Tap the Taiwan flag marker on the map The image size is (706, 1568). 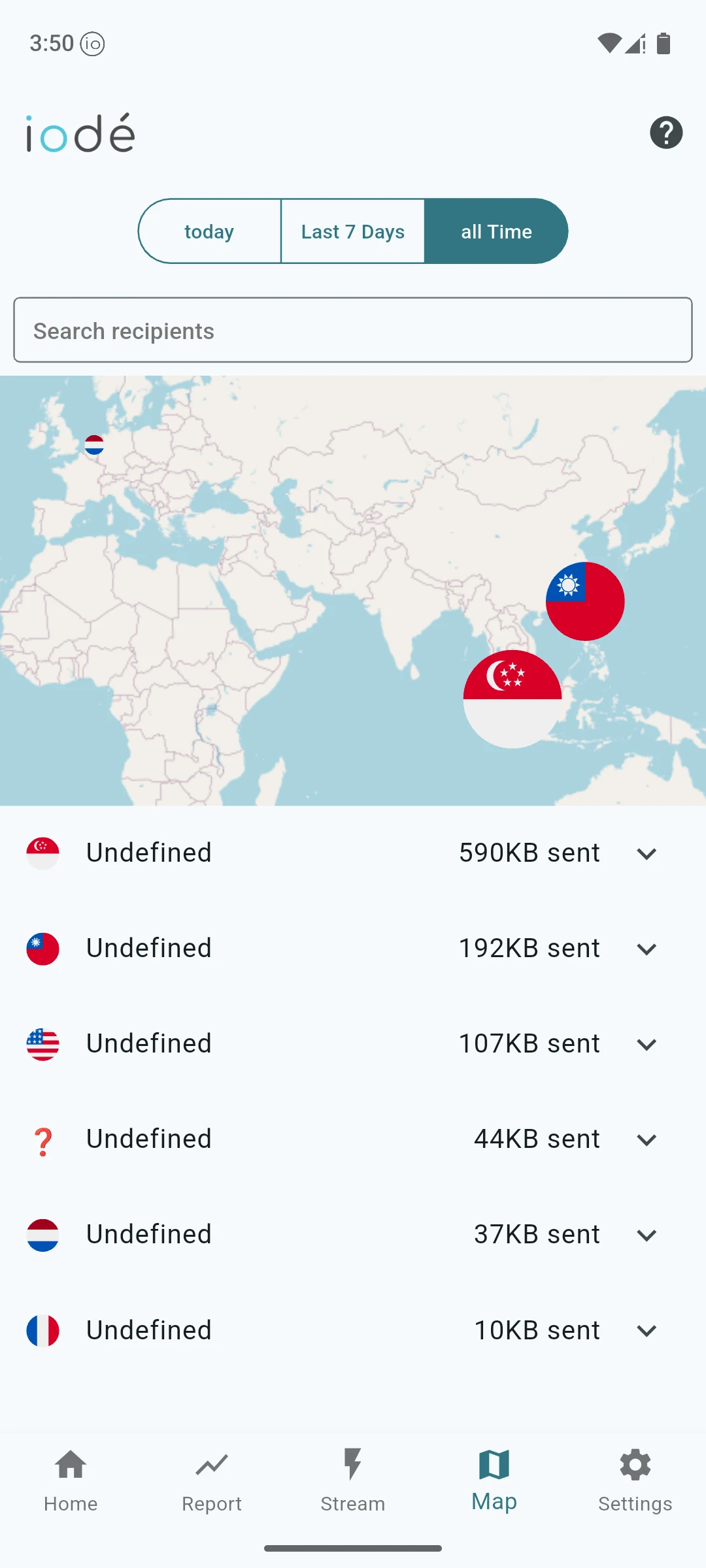pyautogui.click(x=585, y=601)
